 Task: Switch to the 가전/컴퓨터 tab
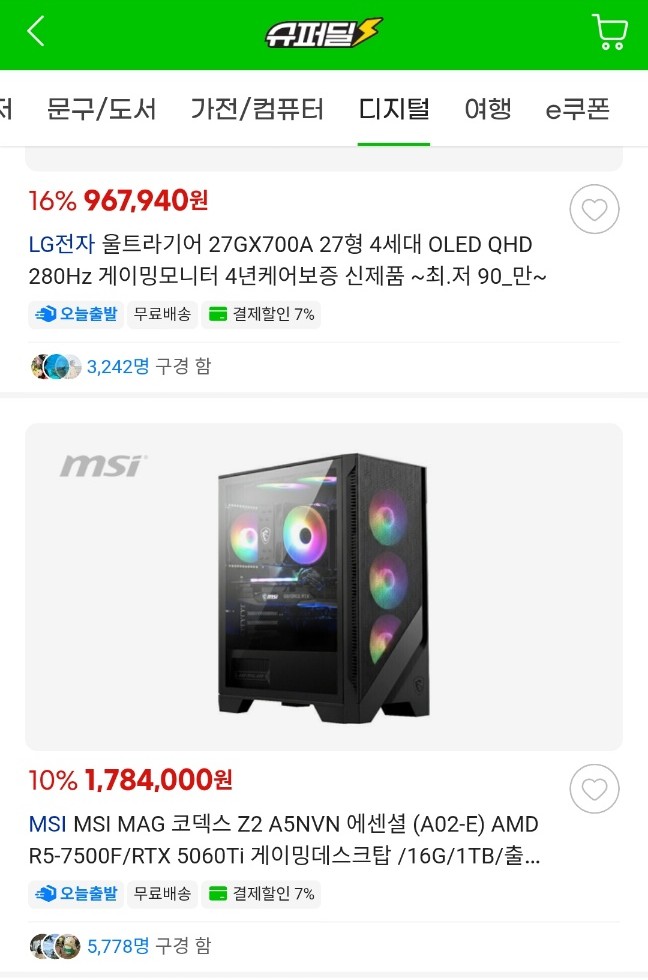click(x=257, y=109)
